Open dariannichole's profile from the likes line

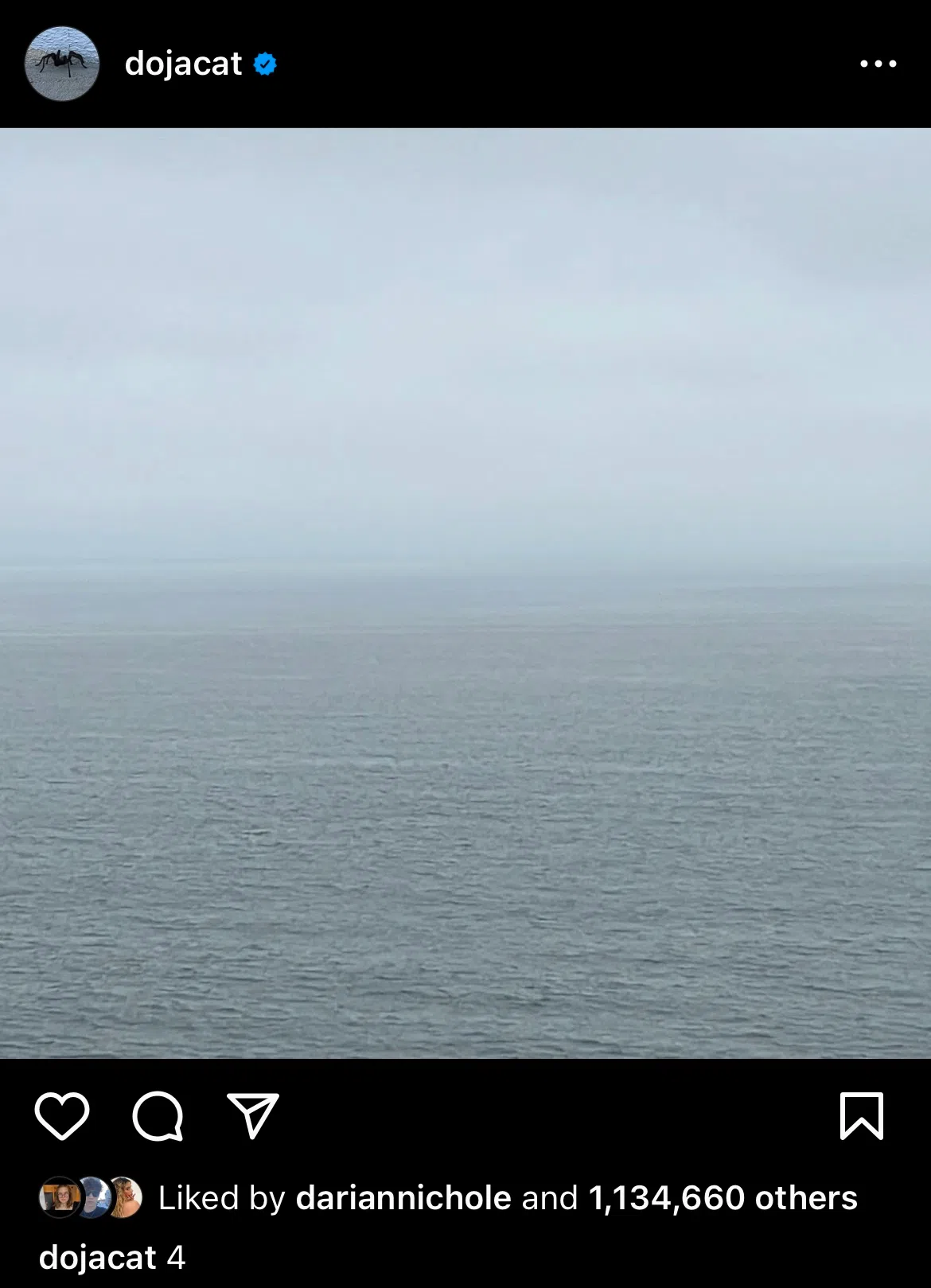[x=403, y=1198]
